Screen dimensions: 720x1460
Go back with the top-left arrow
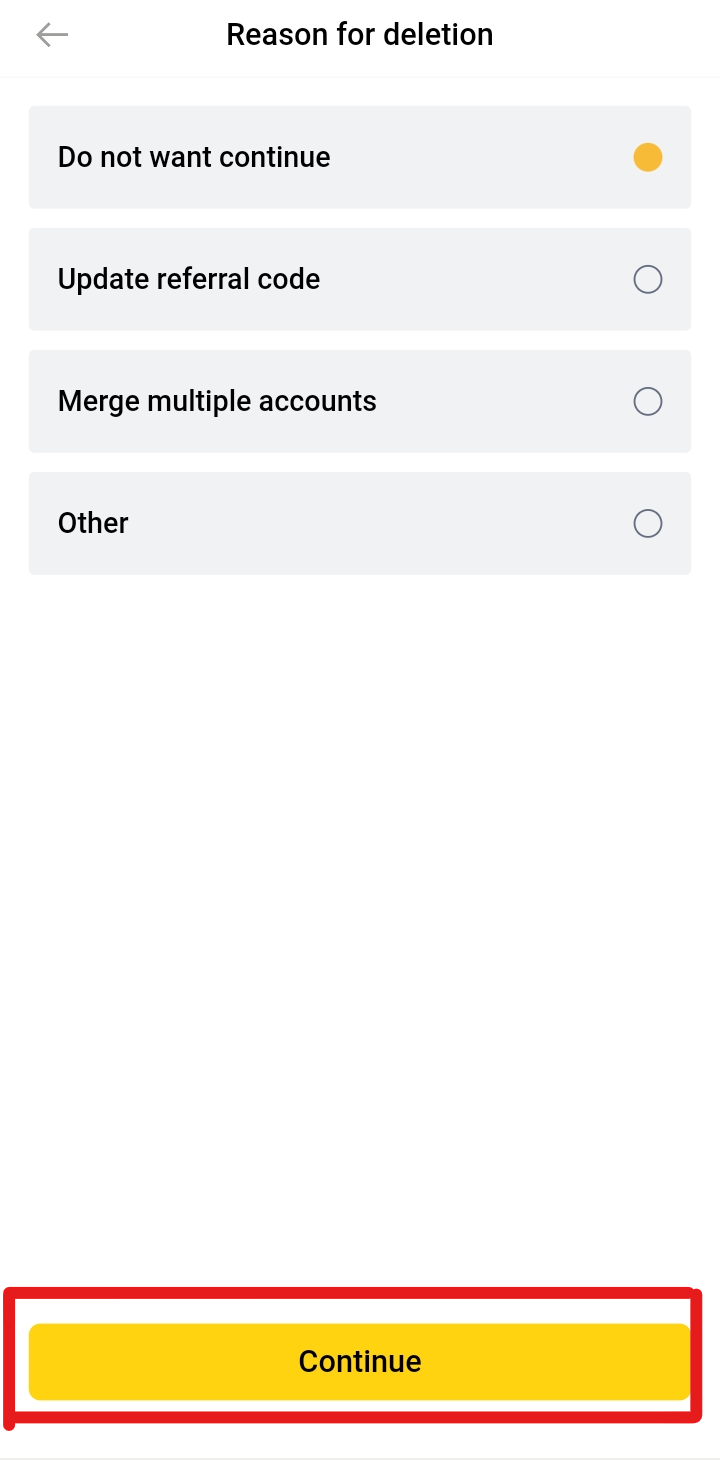pos(52,35)
